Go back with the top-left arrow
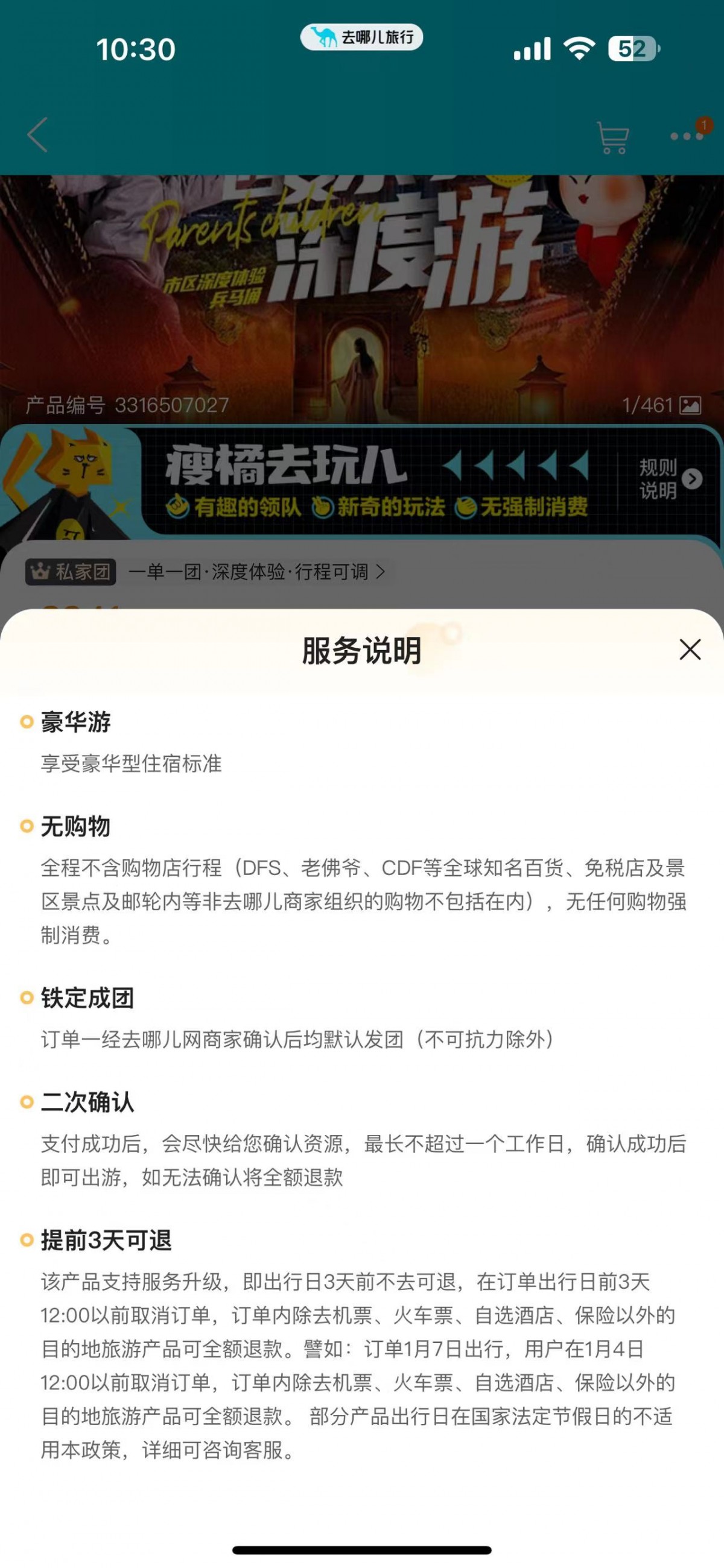 [x=38, y=134]
